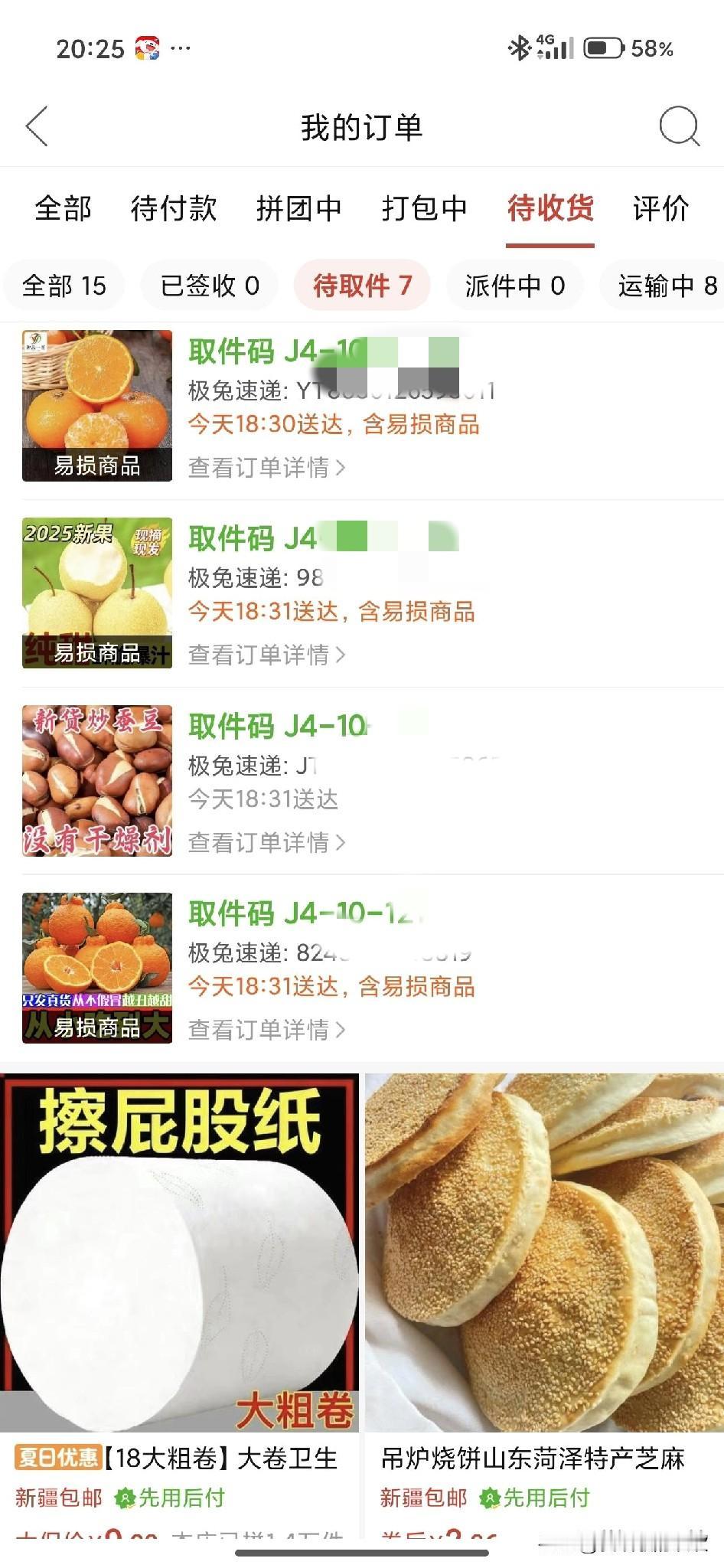Open the 评价 tab
The image size is (724, 1568).
(660, 208)
